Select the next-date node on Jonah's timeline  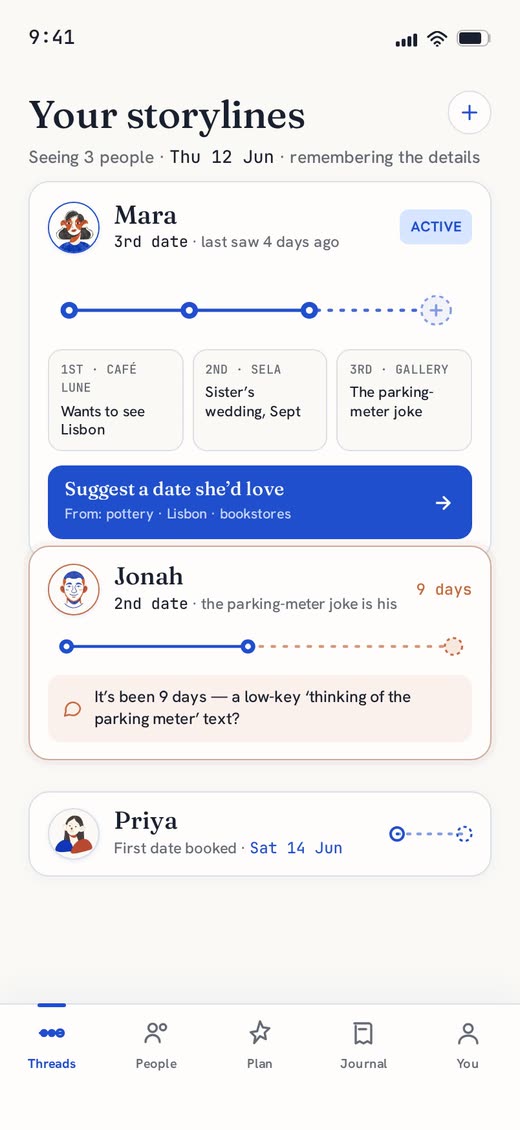453,646
